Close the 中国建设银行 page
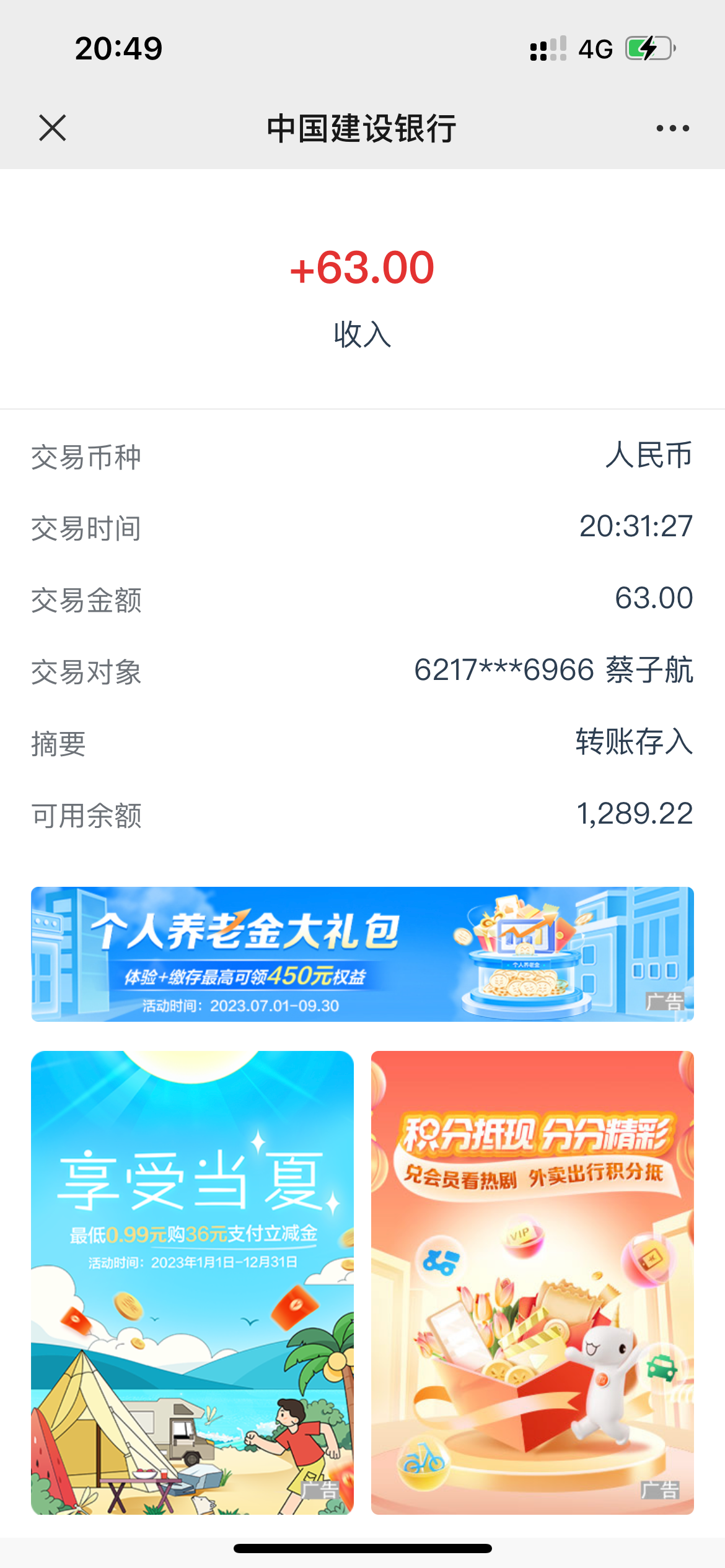The width and height of the screenshot is (725, 1568). click(53, 128)
